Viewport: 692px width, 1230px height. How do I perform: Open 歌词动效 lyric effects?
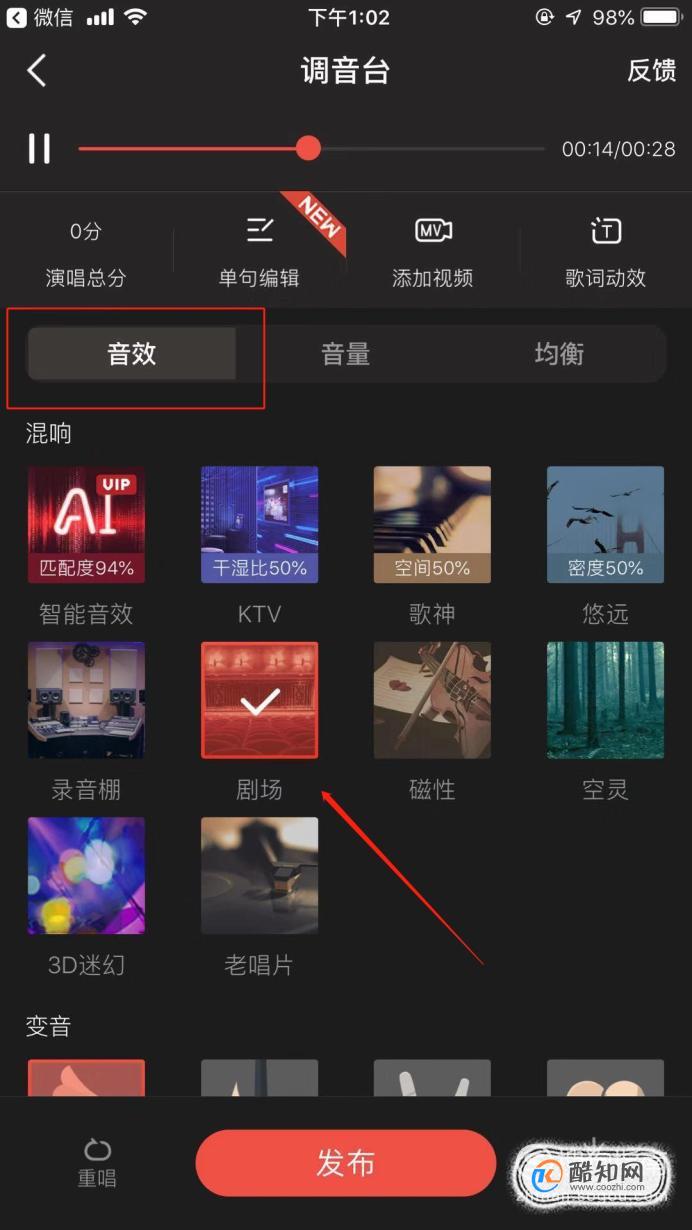[x=605, y=253]
